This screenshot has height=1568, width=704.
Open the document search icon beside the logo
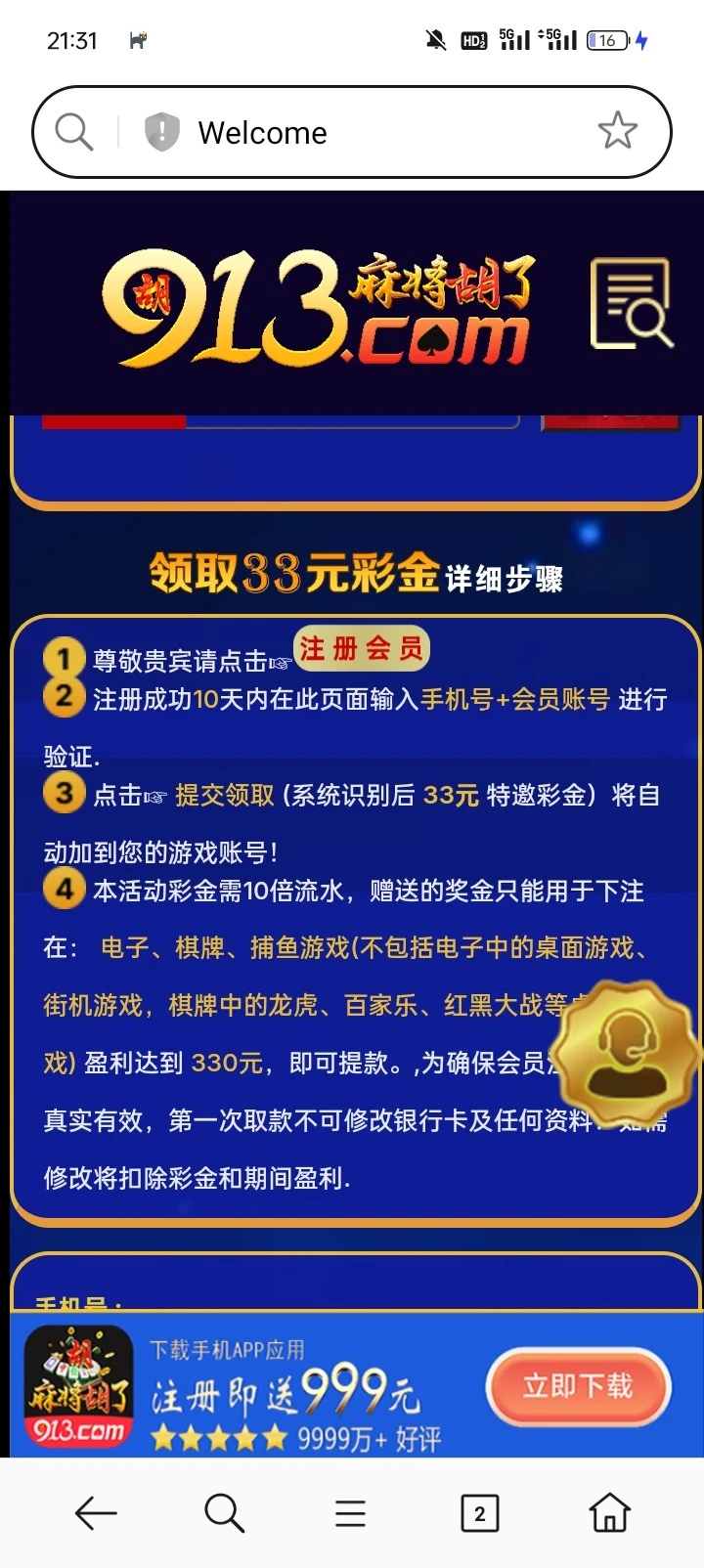pos(631,304)
